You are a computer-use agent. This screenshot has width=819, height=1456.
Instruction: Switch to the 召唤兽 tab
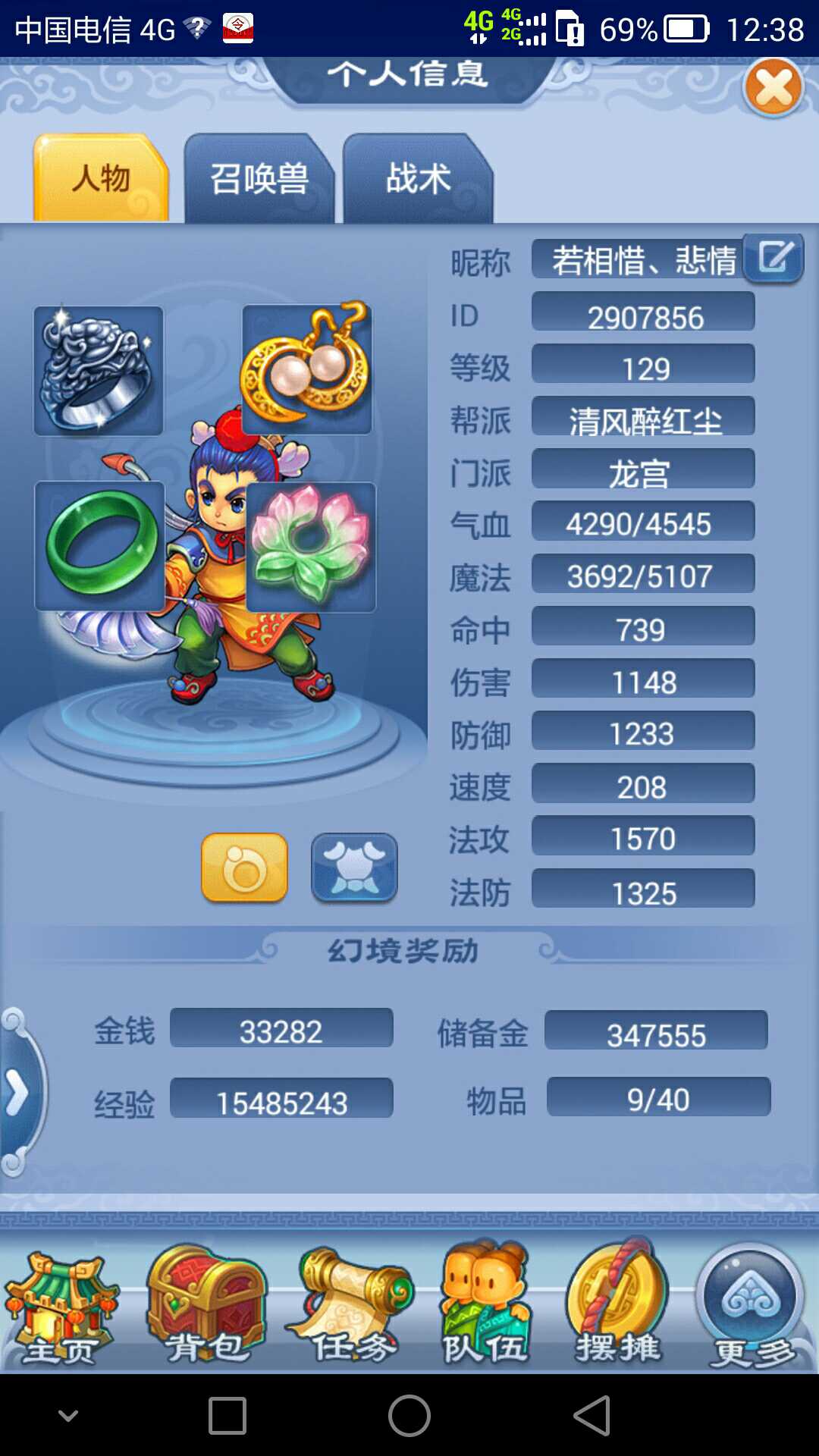point(259,179)
